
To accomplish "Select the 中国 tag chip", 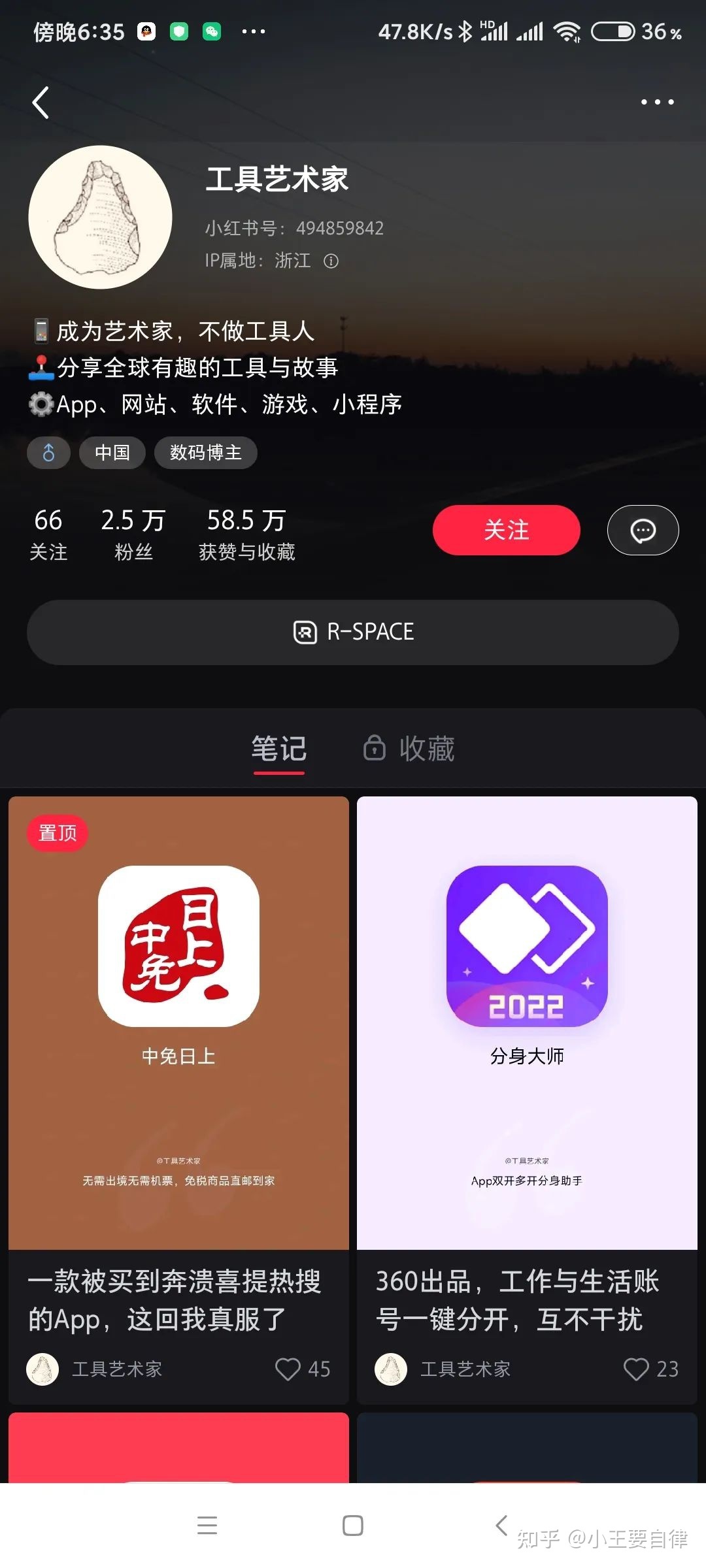I will pos(112,452).
